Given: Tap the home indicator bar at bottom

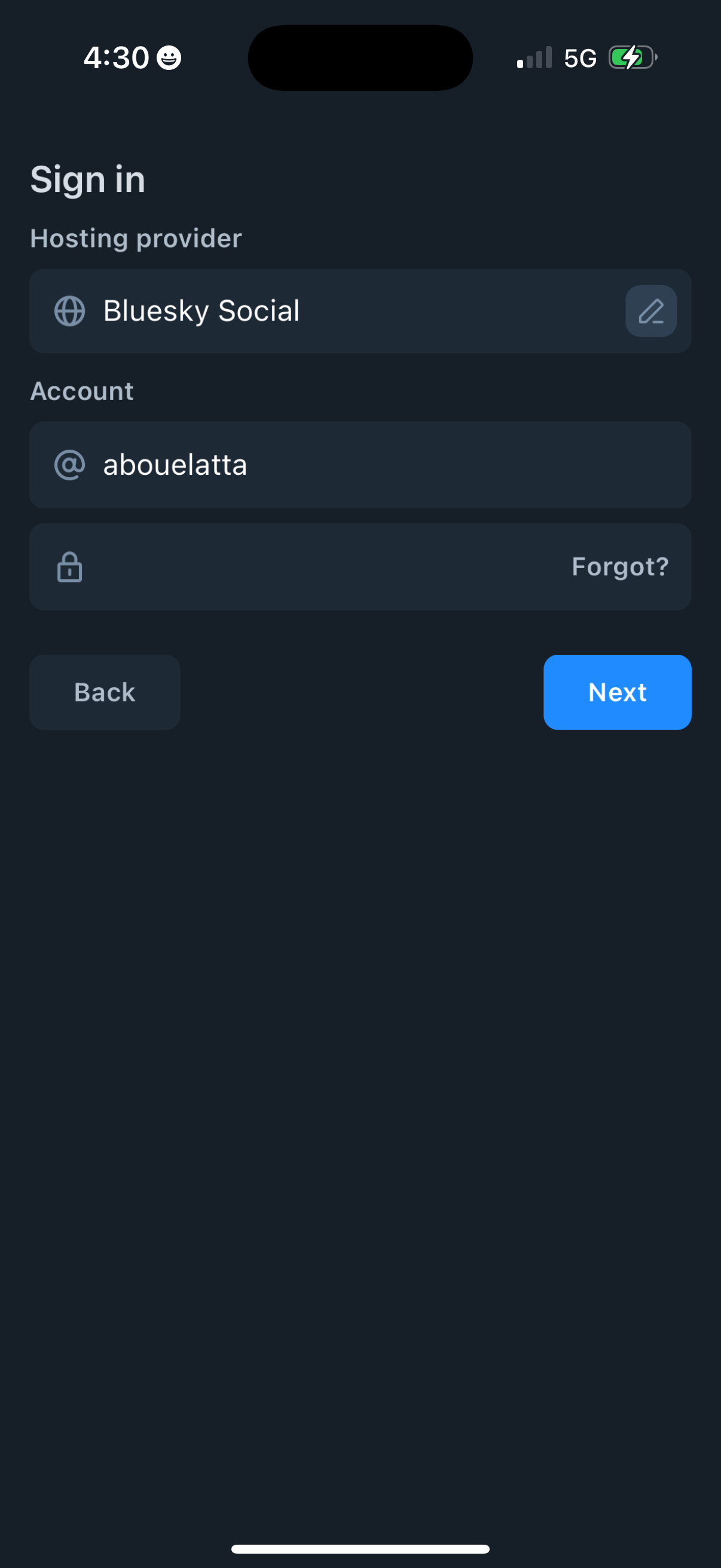Looking at the screenshot, I should click(x=360, y=1548).
